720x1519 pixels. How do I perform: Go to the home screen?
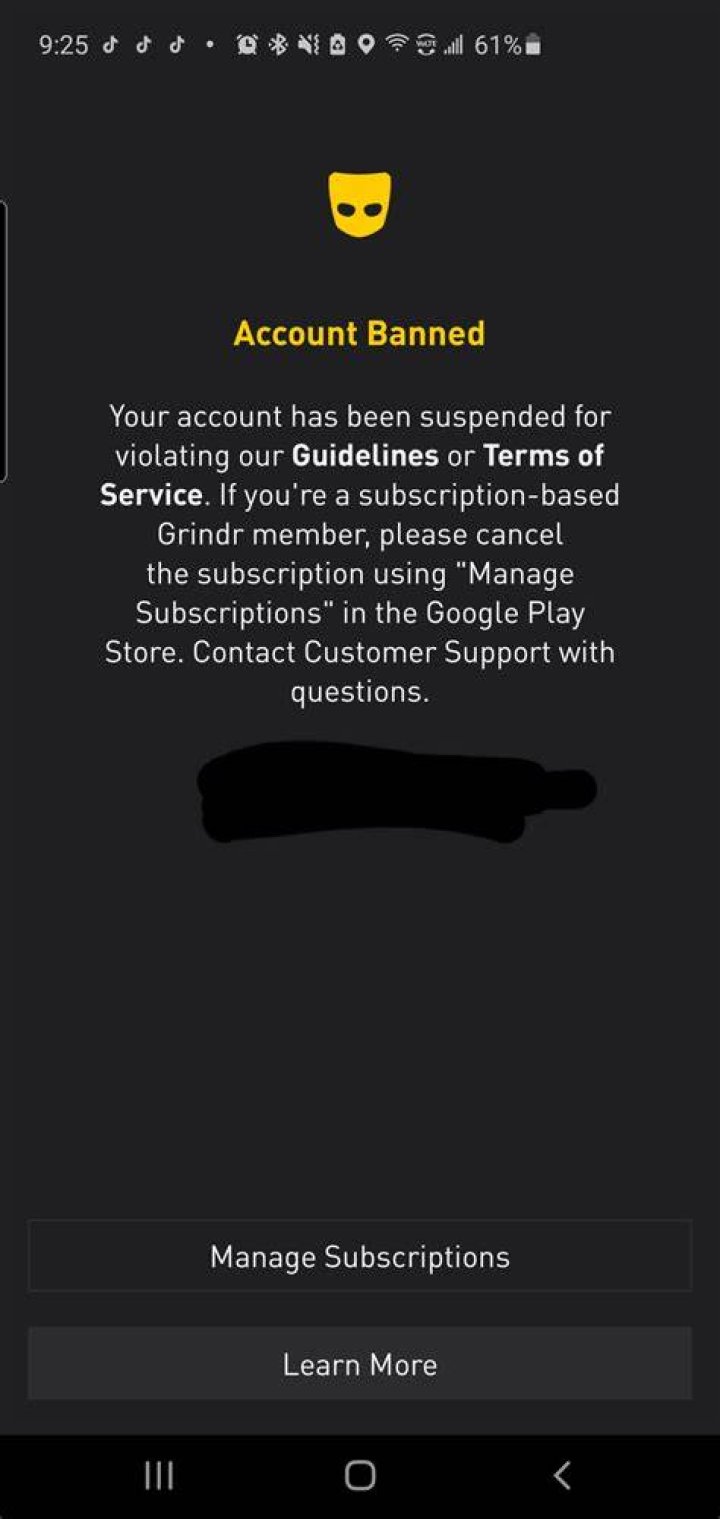pyautogui.click(x=360, y=1475)
